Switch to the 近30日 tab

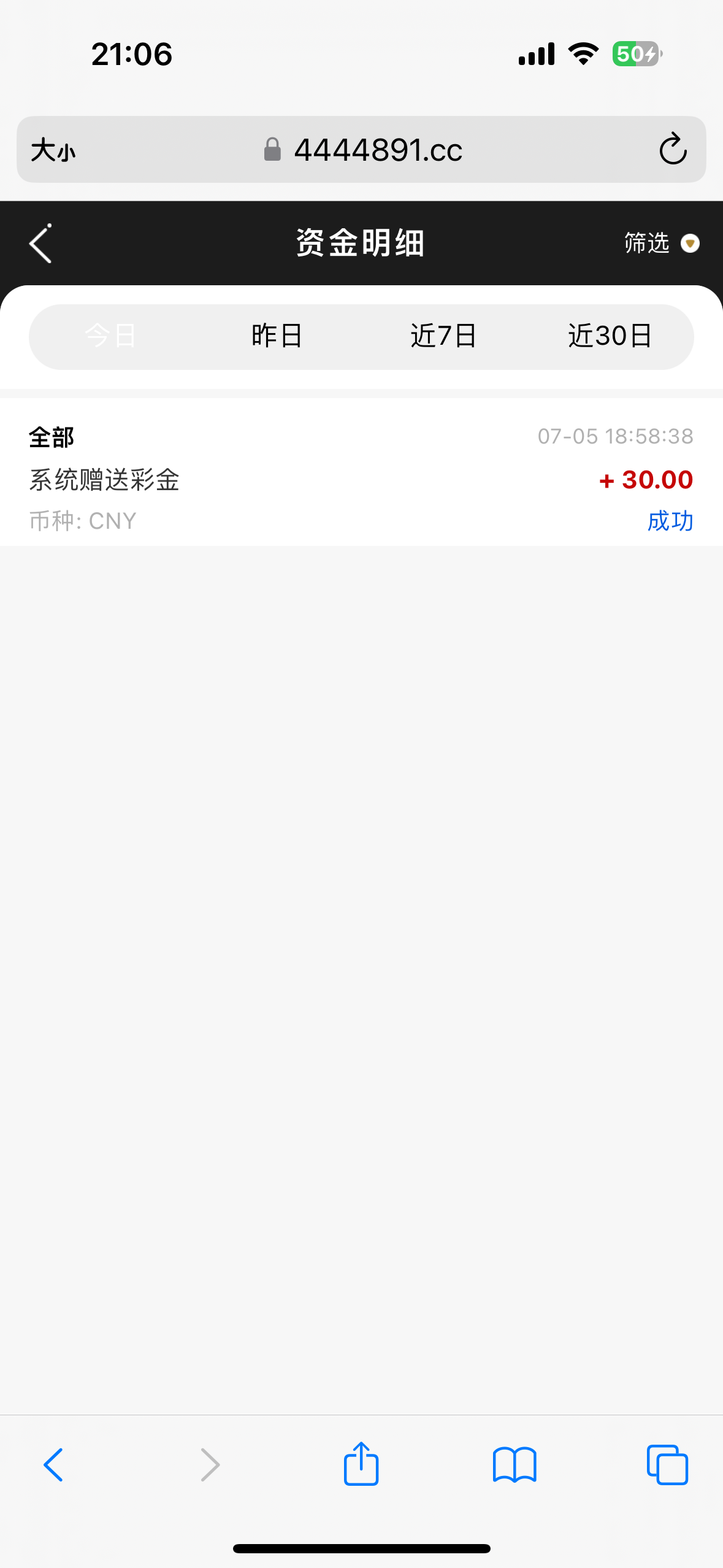[x=610, y=336]
